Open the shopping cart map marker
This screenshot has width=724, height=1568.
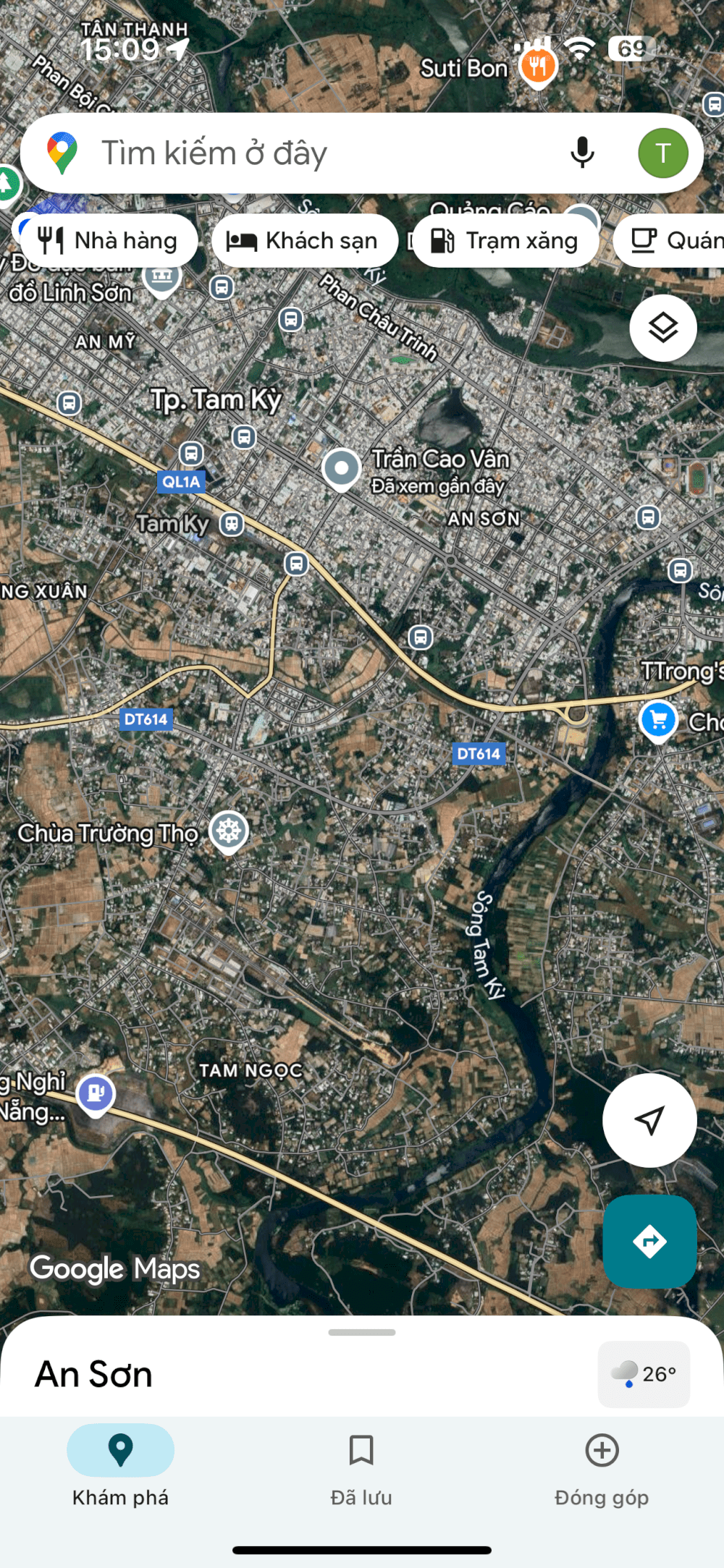(x=658, y=721)
